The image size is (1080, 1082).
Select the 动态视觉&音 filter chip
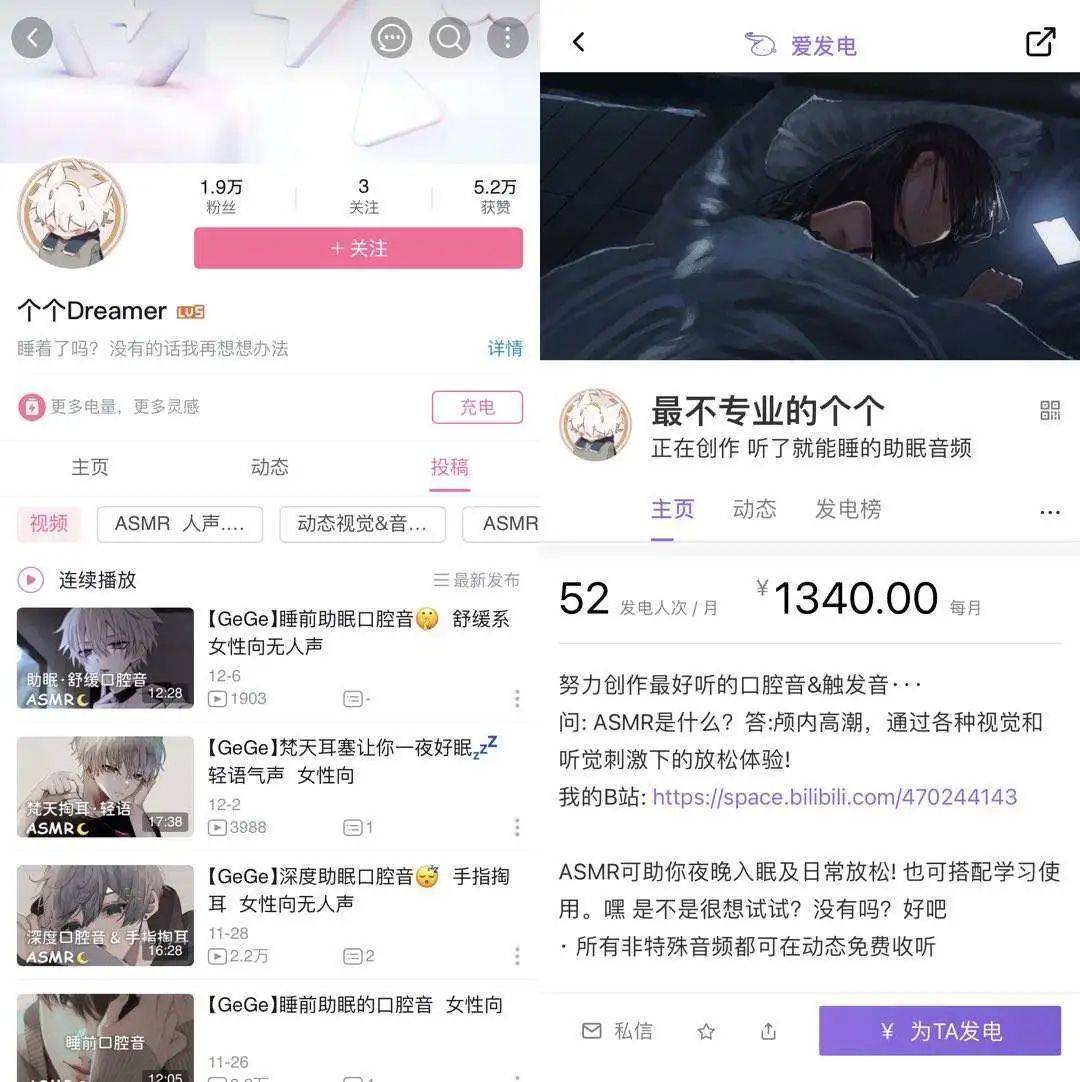pos(362,524)
